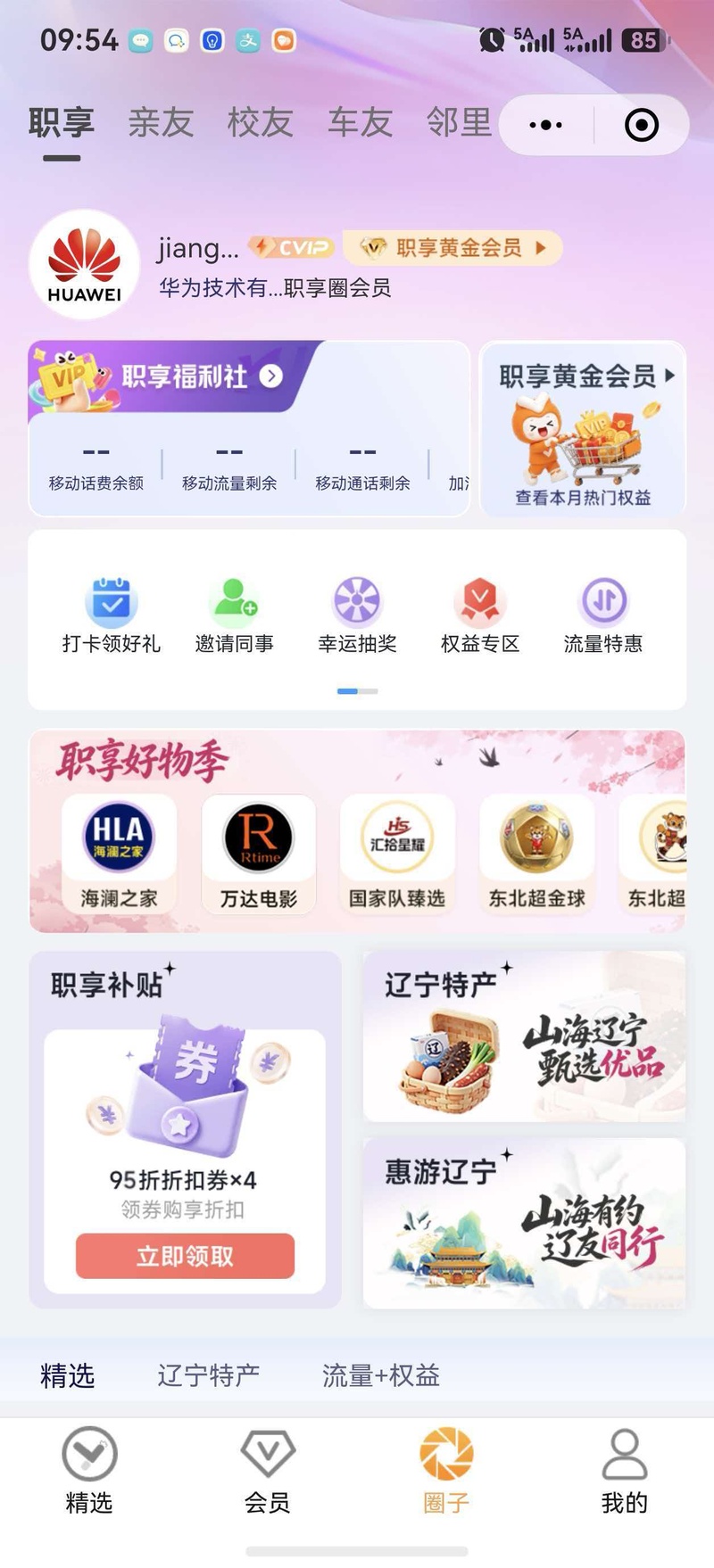Switch to the 校友 tab
The height and width of the screenshot is (1568, 714).
261,122
